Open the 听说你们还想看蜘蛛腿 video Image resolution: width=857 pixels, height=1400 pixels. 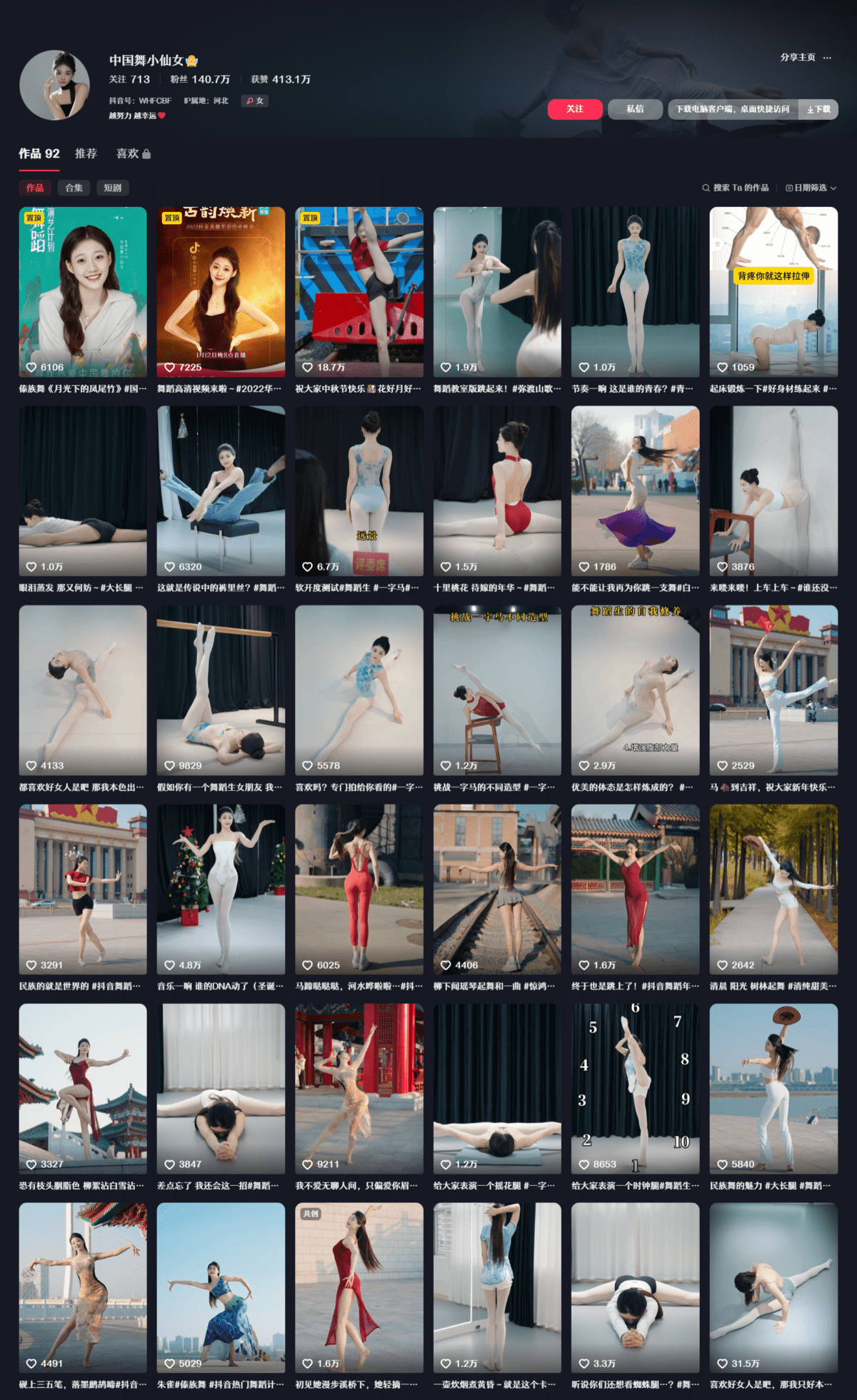click(635, 1287)
